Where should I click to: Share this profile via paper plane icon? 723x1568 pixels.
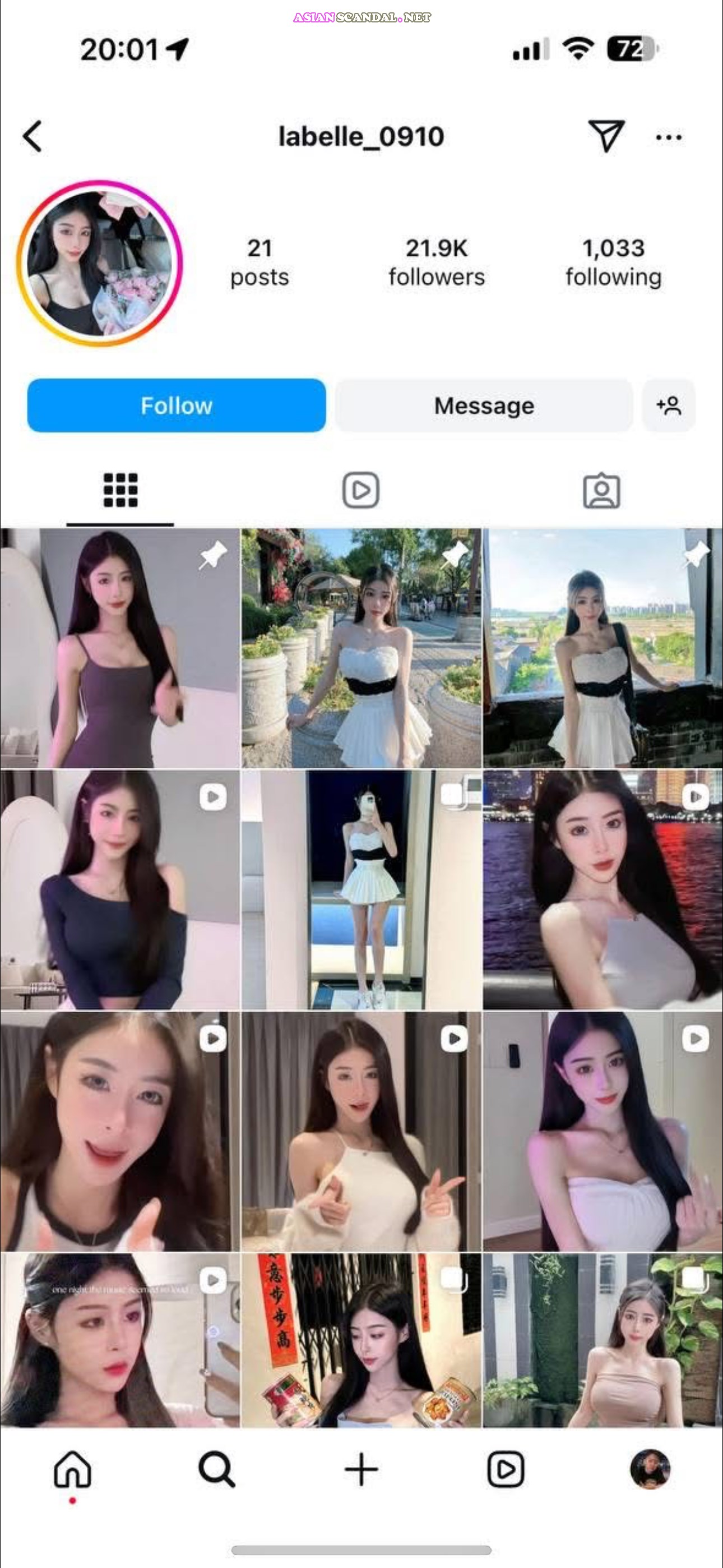click(605, 135)
